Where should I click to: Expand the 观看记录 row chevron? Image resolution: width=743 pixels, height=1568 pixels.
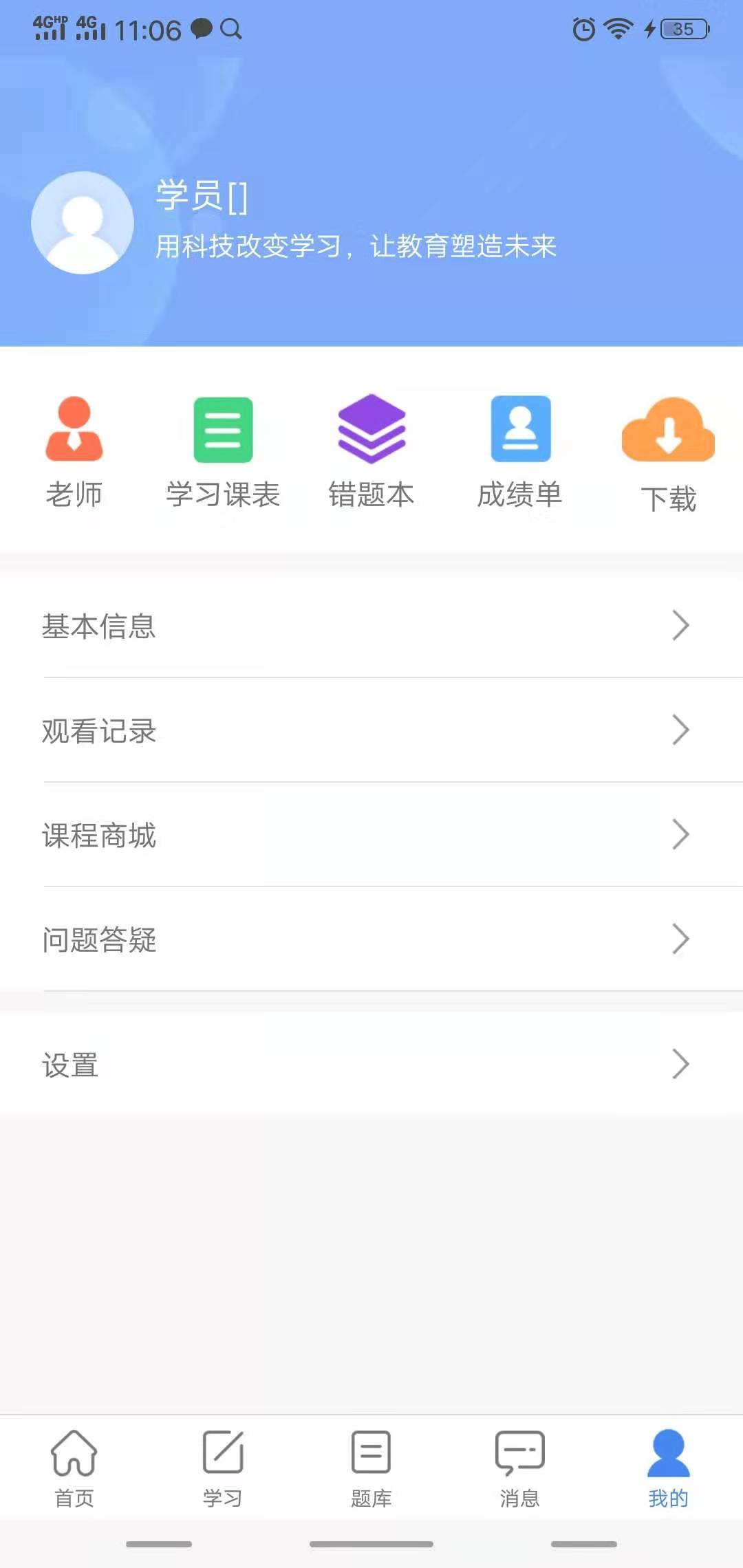681,730
